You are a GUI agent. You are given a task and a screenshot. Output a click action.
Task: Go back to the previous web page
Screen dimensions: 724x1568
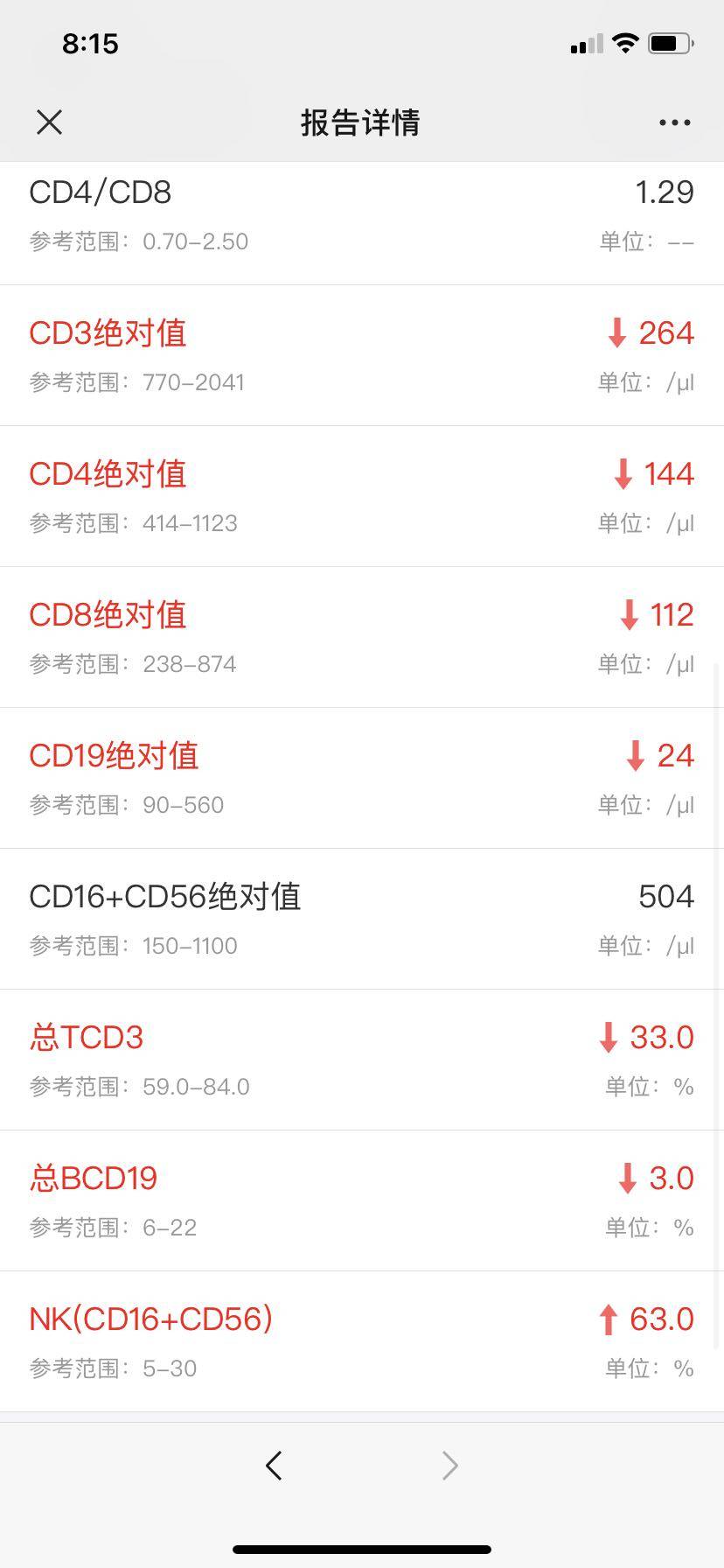tap(274, 1466)
